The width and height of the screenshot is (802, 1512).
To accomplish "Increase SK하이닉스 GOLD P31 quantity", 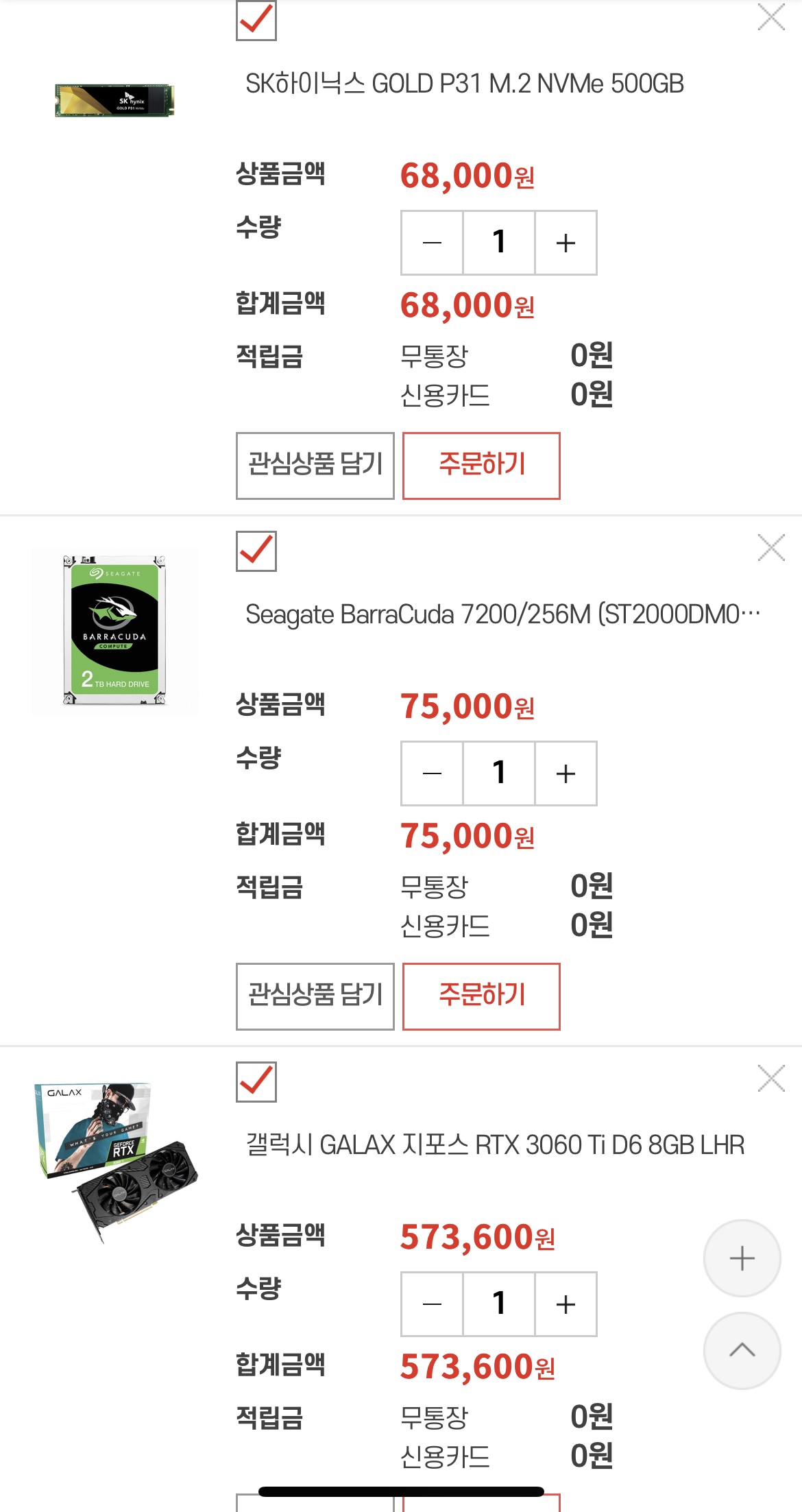I will [566, 243].
